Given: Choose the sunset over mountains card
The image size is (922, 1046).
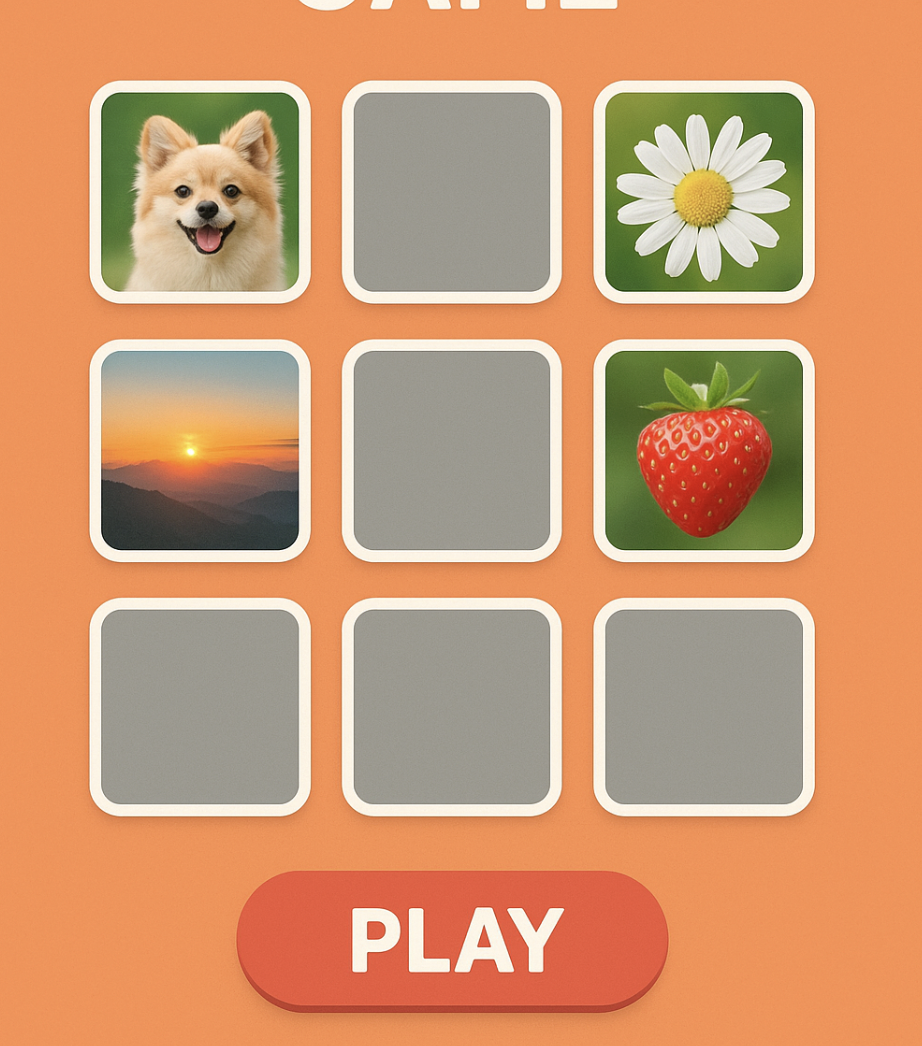Looking at the screenshot, I should pos(200,450).
